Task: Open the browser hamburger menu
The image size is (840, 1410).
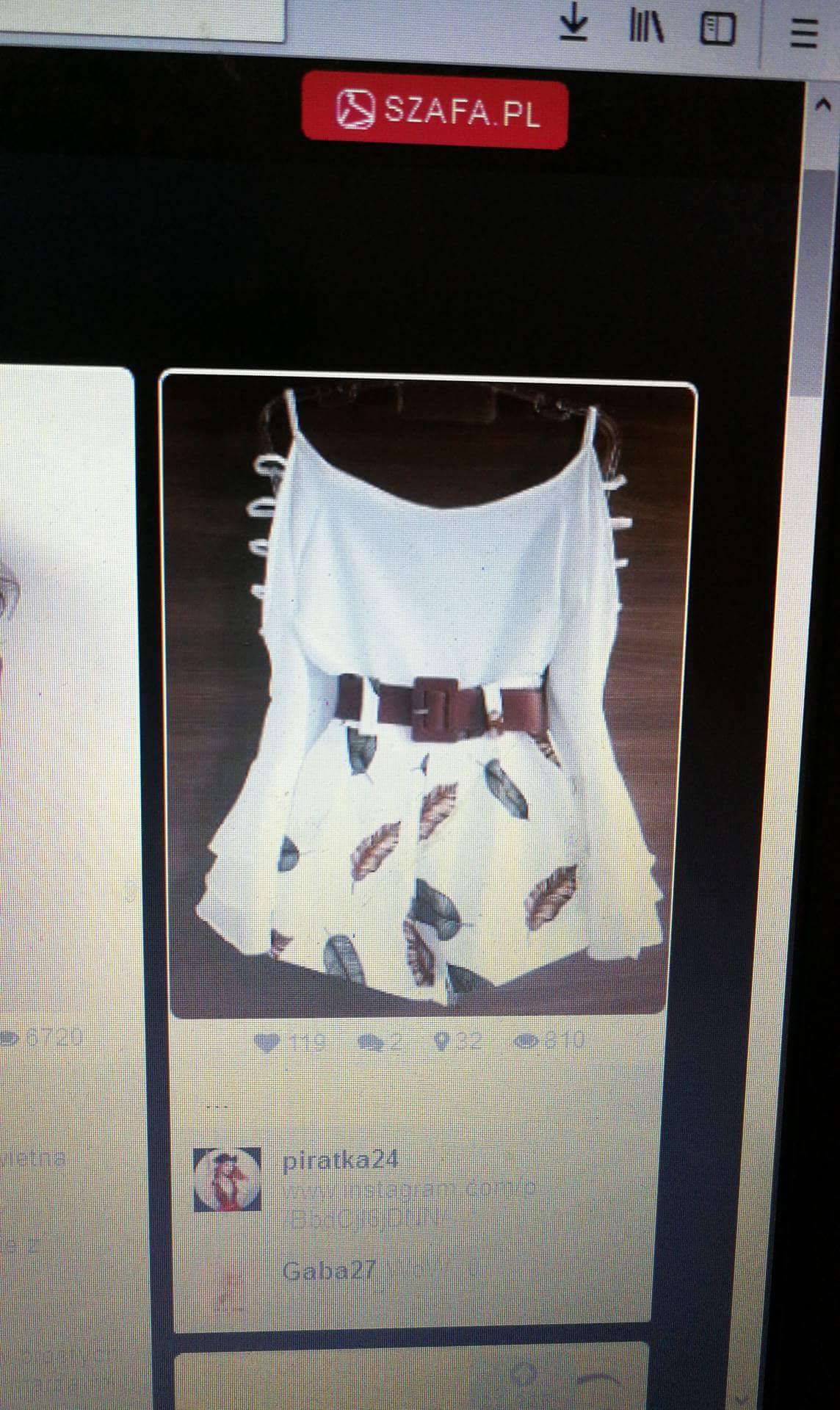Action: point(803,33)
